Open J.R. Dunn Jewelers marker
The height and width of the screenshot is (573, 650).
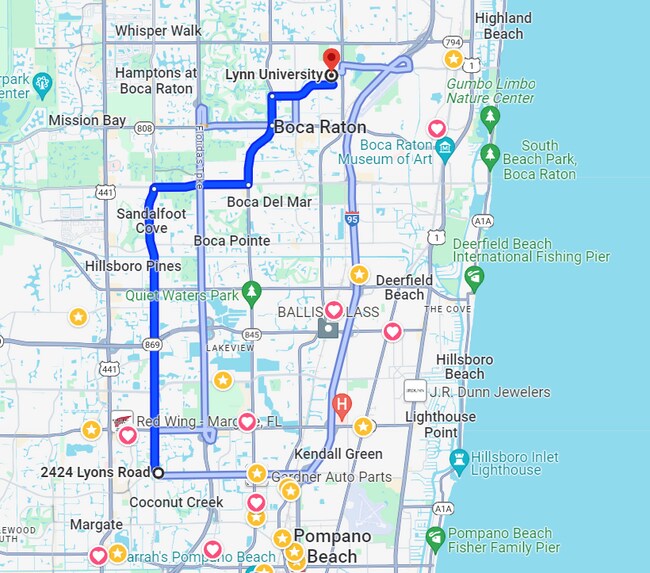point(413,391)
